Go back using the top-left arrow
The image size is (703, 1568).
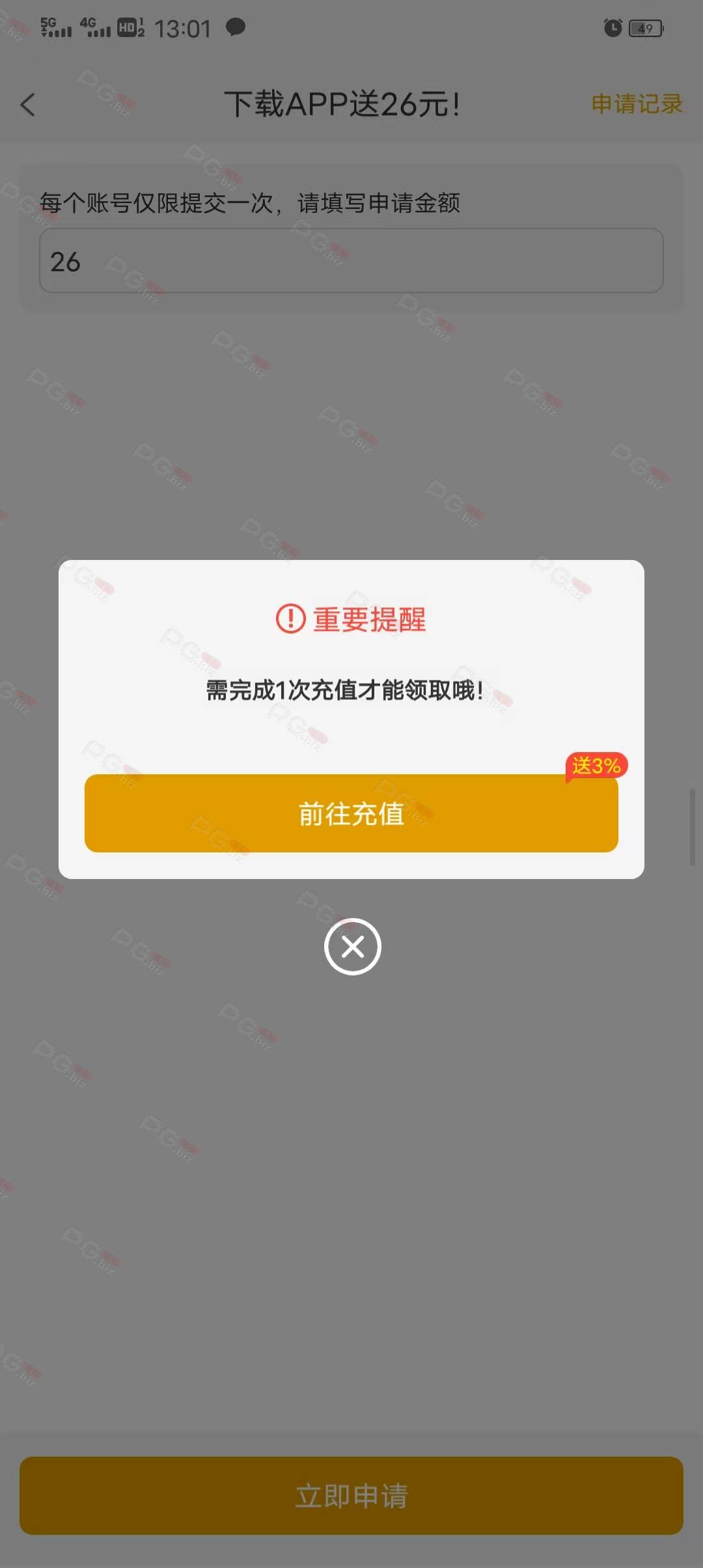click(27, 104)
